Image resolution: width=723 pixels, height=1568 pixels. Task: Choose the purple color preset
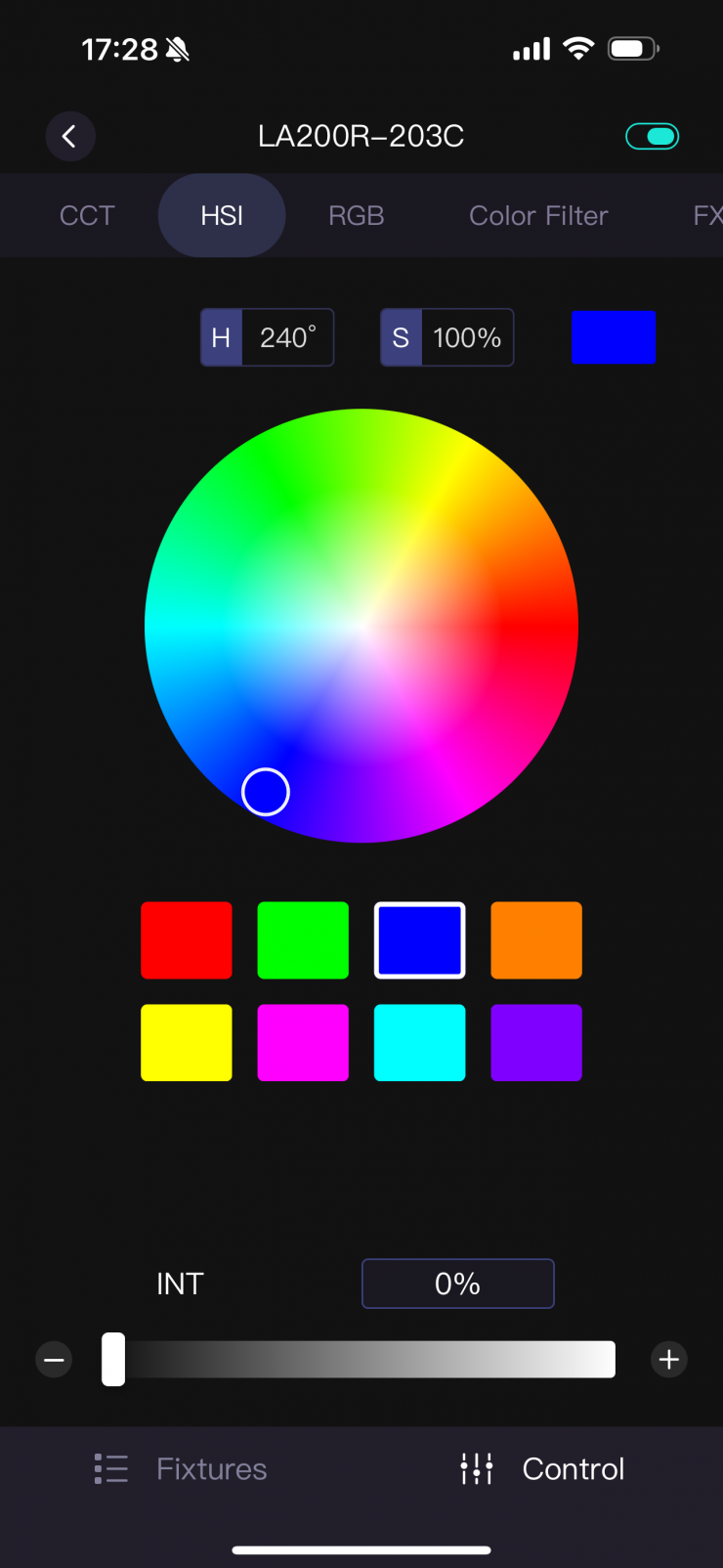pyautogui.click(x=536, y=1042)
